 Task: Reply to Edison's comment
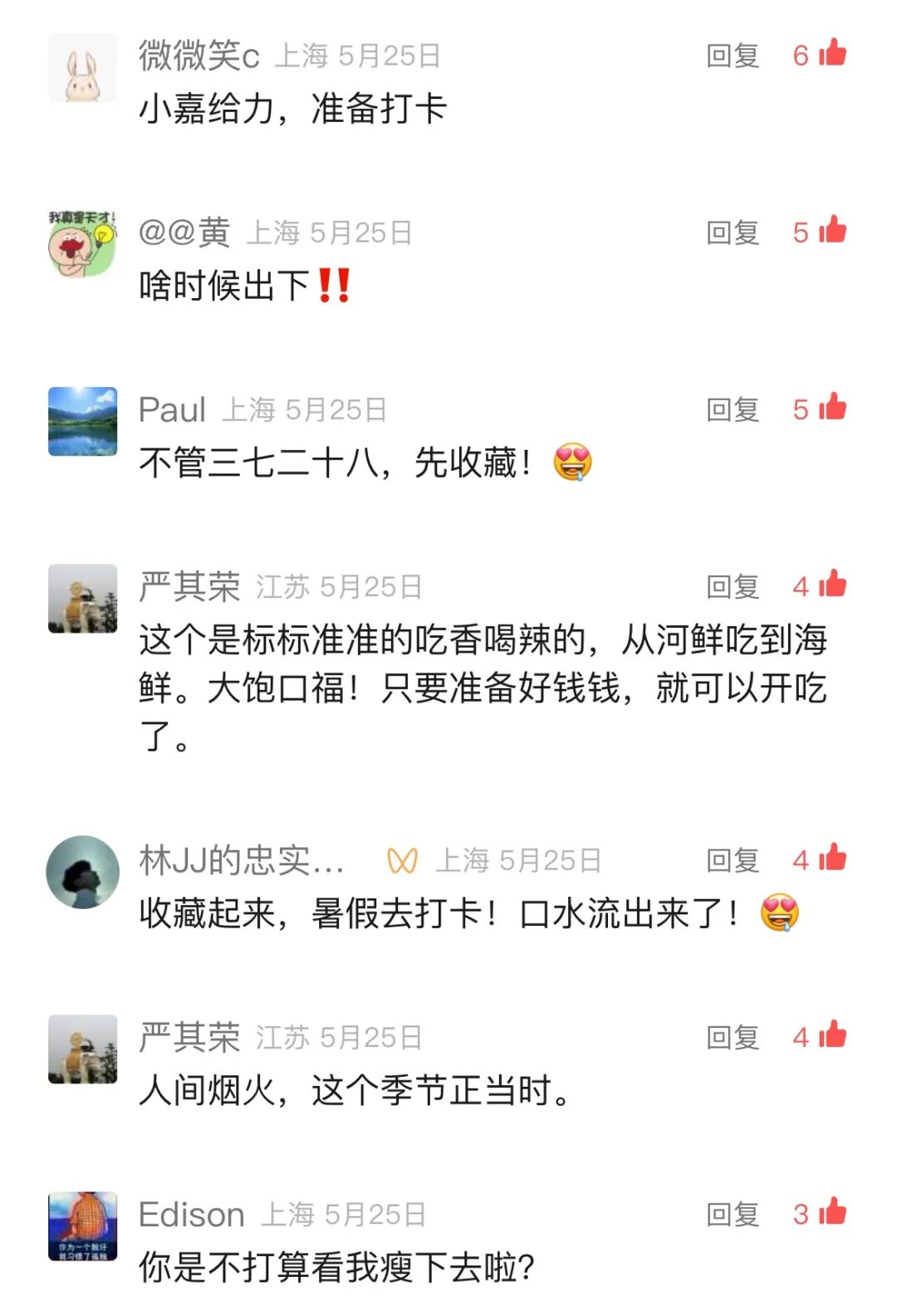pyautogui.click(x=733, y=1215)
